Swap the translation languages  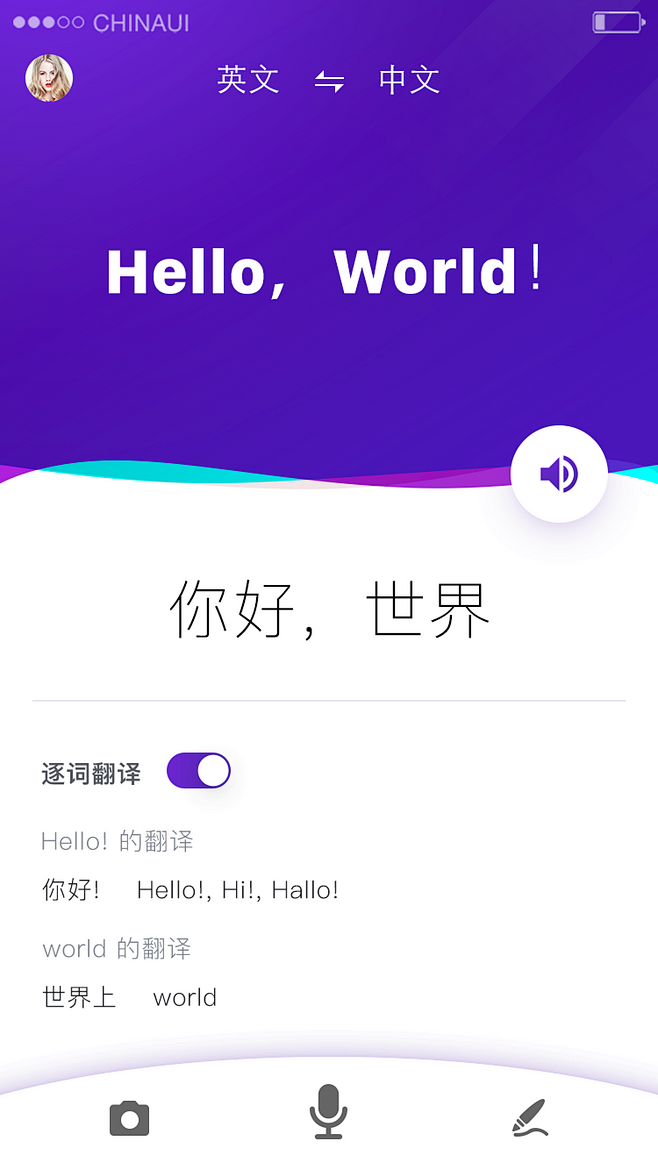(x=329, y=81)
